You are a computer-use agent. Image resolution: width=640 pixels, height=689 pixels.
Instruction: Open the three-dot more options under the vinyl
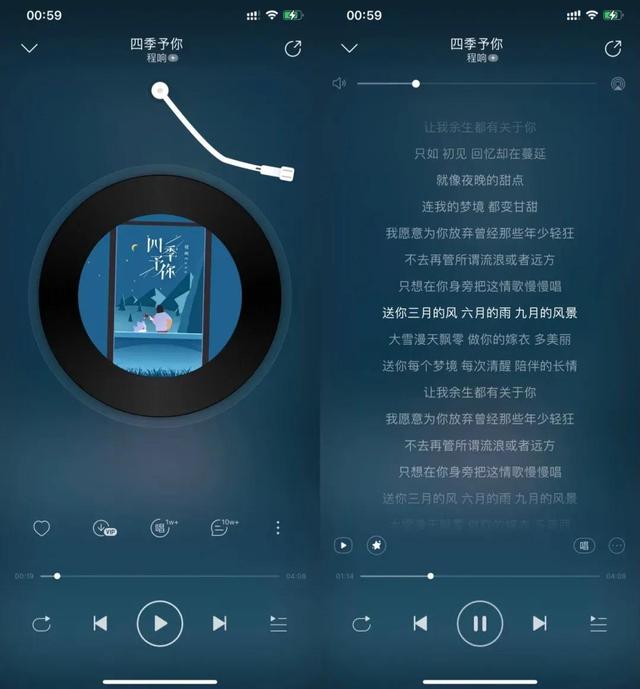click(x=278, y=528)
